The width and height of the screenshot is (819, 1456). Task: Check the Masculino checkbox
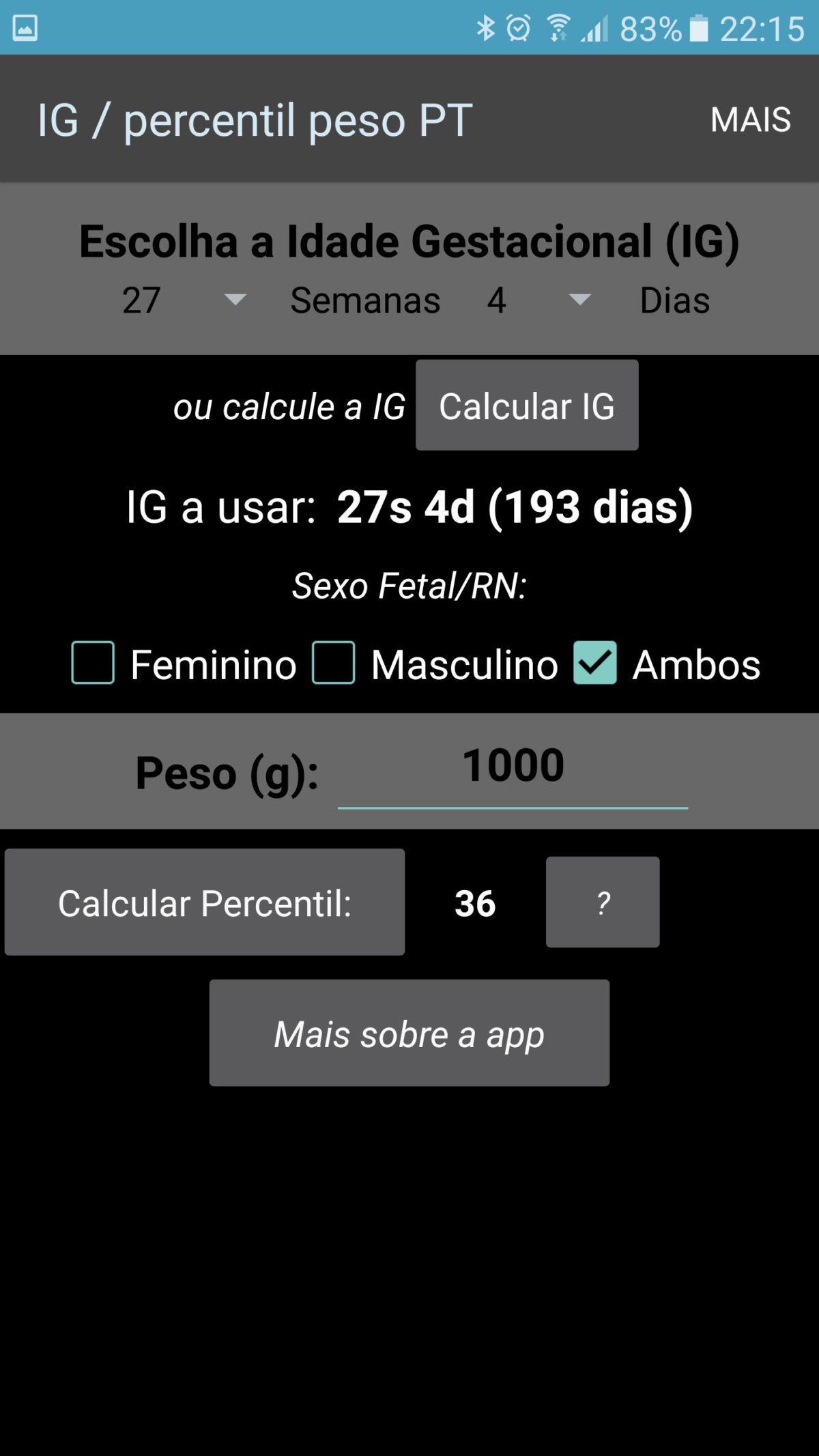332,662
